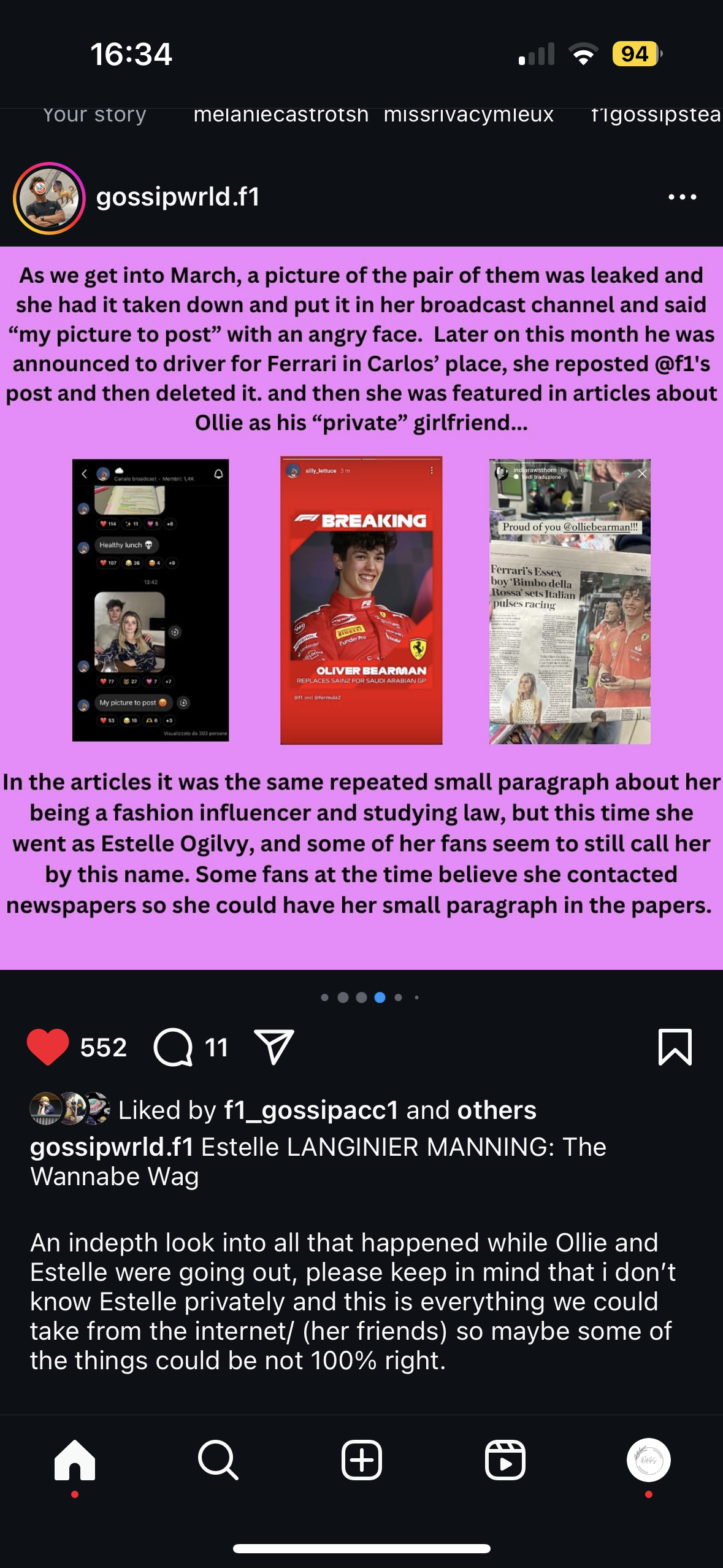Open your profile tab
The width and height of the screenshot is (723, 1568).
coord(648,1460)
